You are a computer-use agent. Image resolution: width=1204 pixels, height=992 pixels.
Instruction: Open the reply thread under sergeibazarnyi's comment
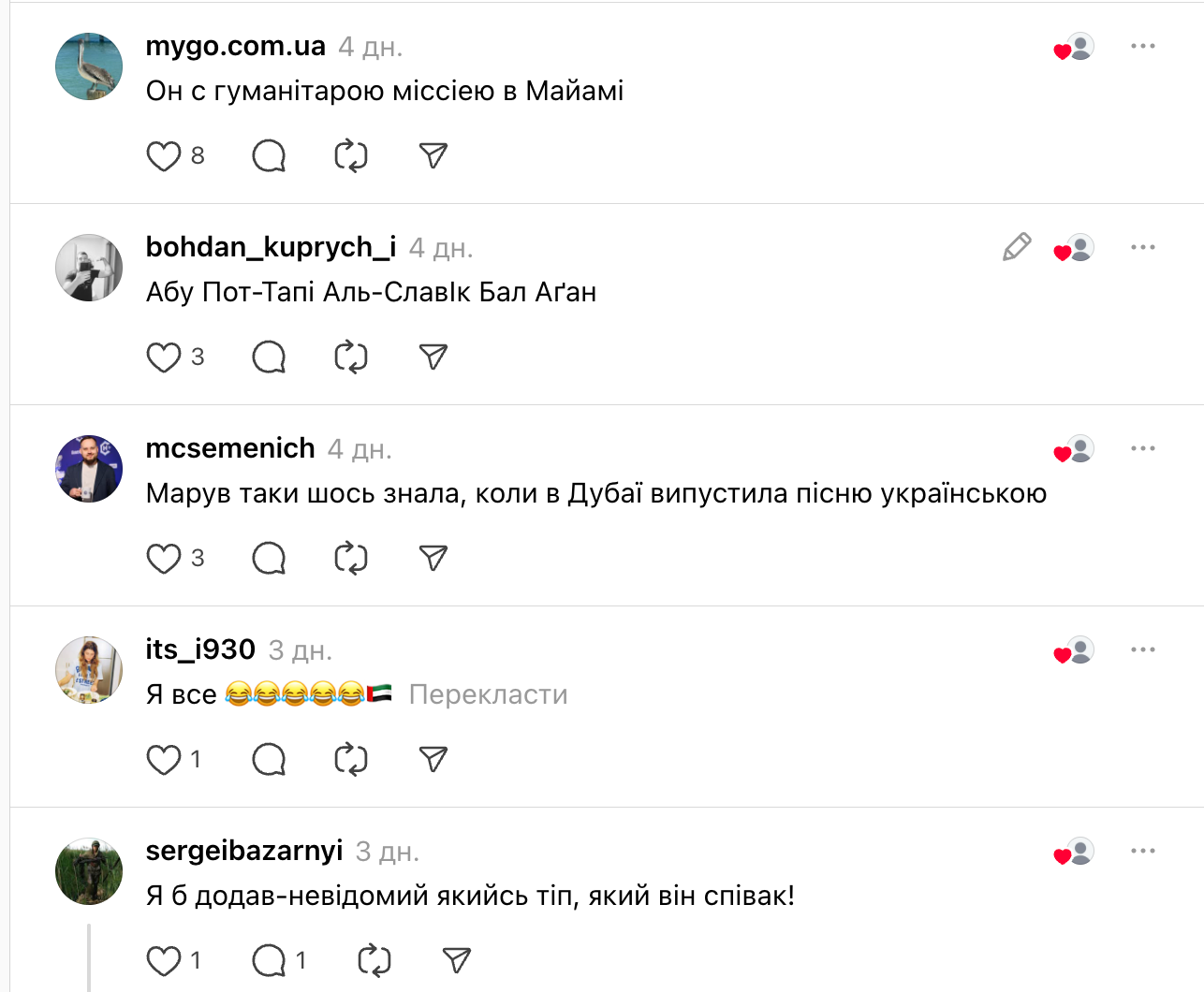(270, 960)
